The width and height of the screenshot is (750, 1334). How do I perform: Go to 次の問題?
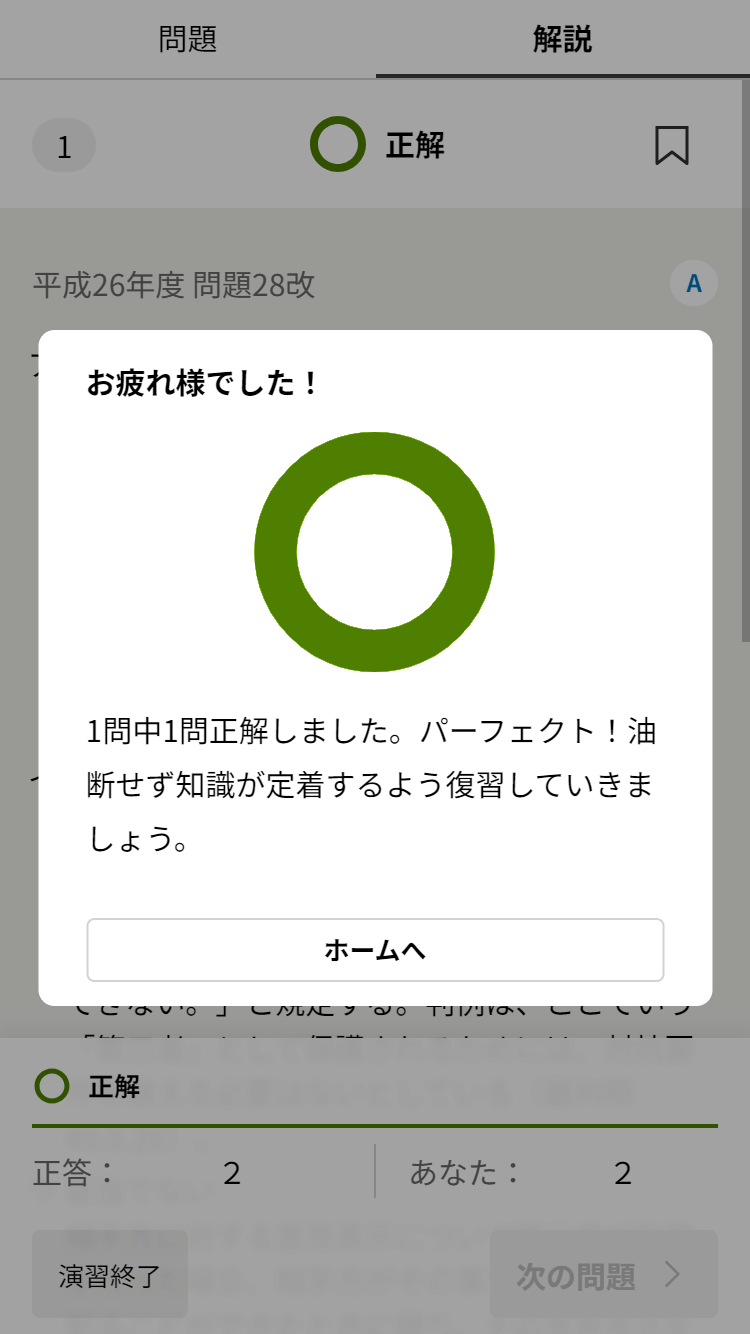[603, 1275]
